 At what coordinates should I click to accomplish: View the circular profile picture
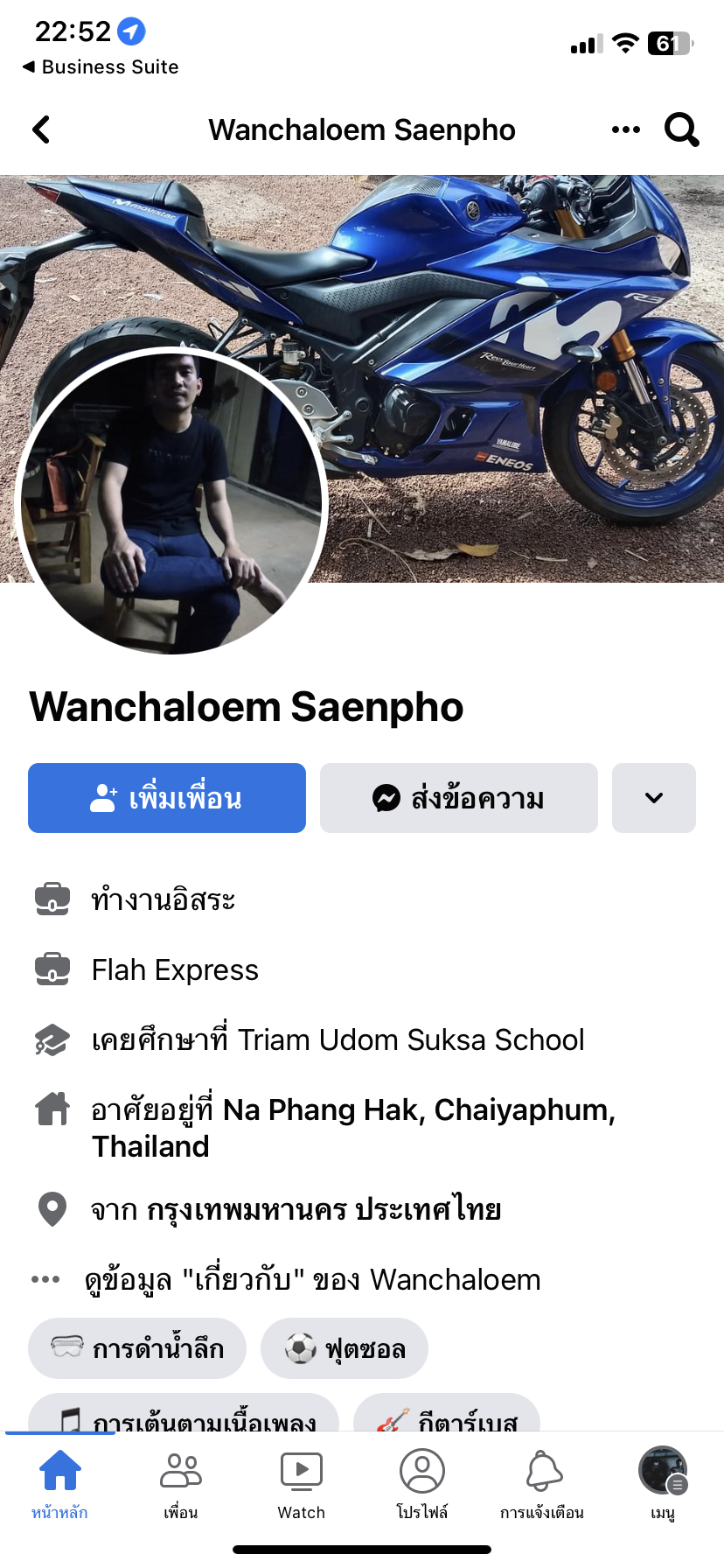171,500
